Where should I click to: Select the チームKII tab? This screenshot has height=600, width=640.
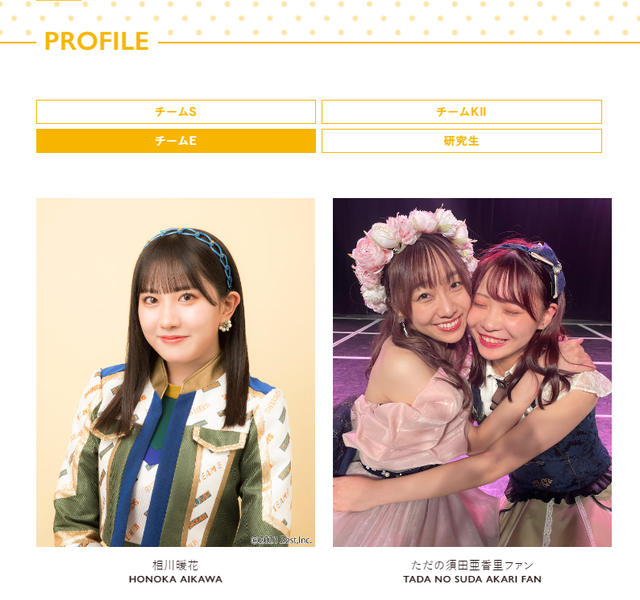point(461,112)
